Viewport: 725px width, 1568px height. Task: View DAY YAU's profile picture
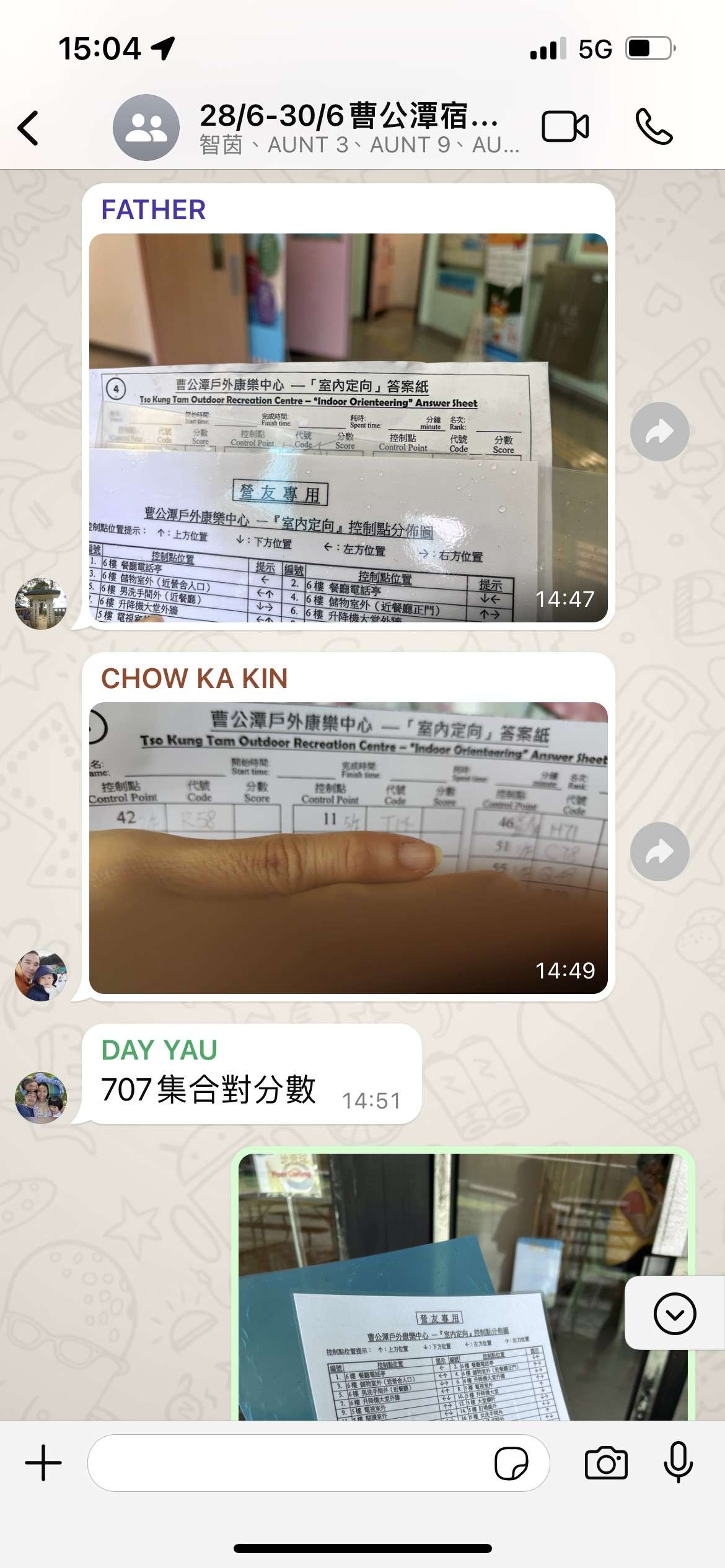(41, 1098)
